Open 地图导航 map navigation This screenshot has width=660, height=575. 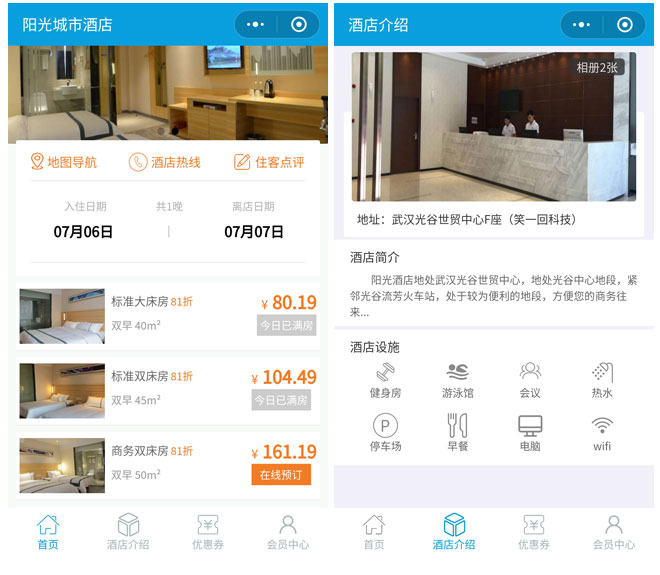(x=64, y=162)
